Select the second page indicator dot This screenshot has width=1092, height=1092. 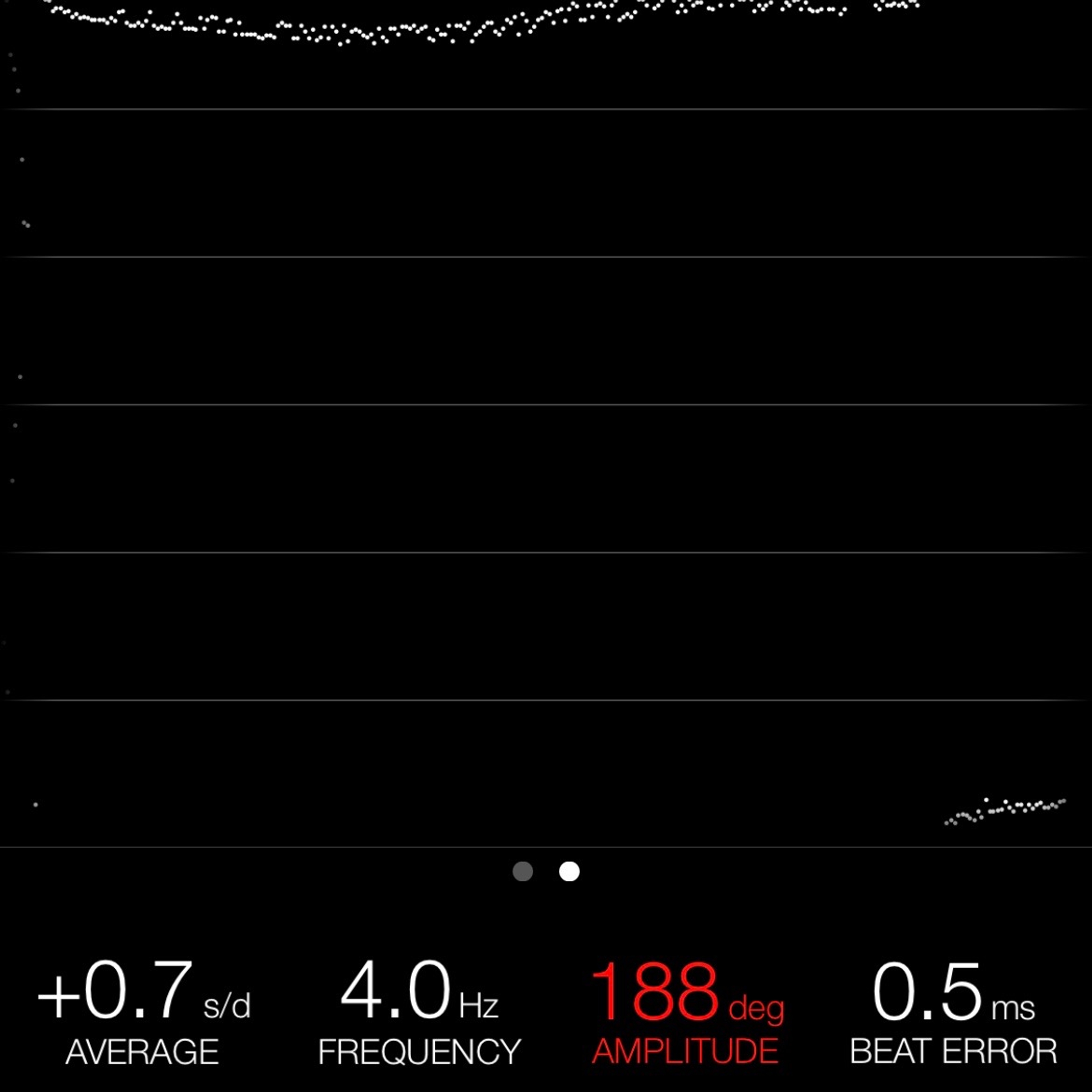pos(569,872)
